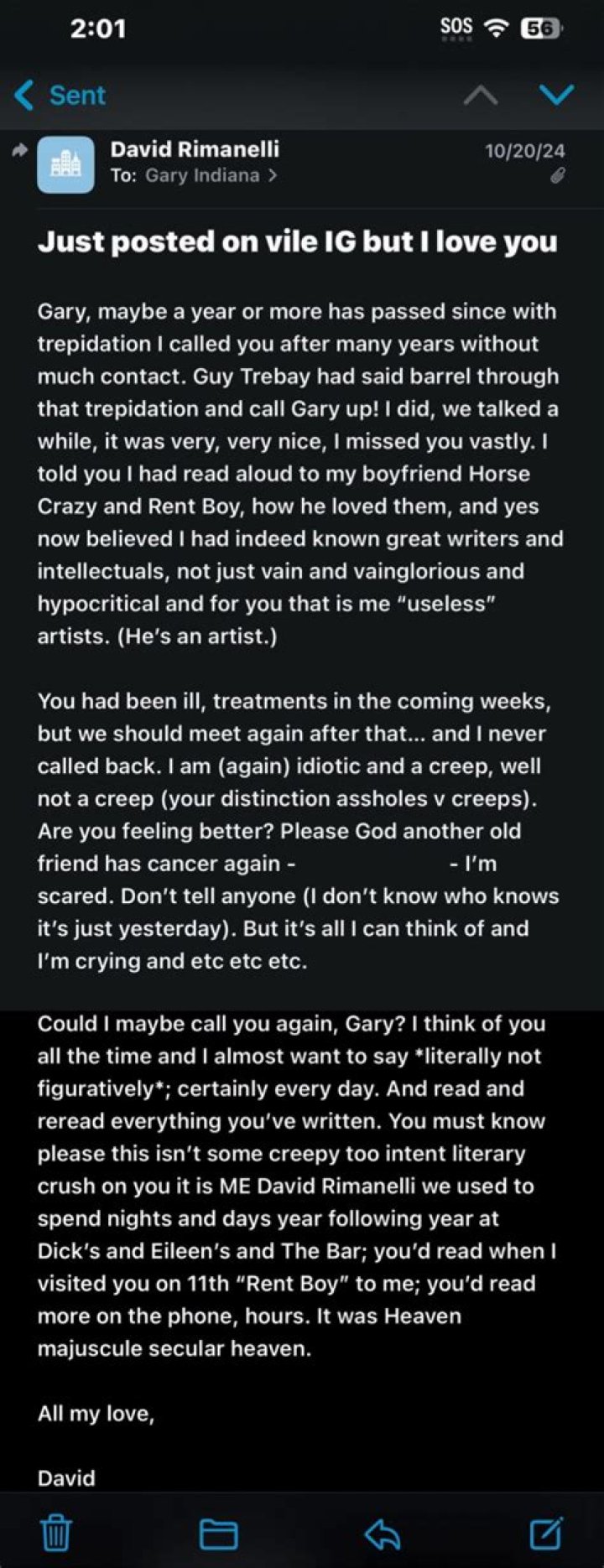Screen dimensions: 604x1568
Task: Compose a new email
Action: tap(546, 1533)
